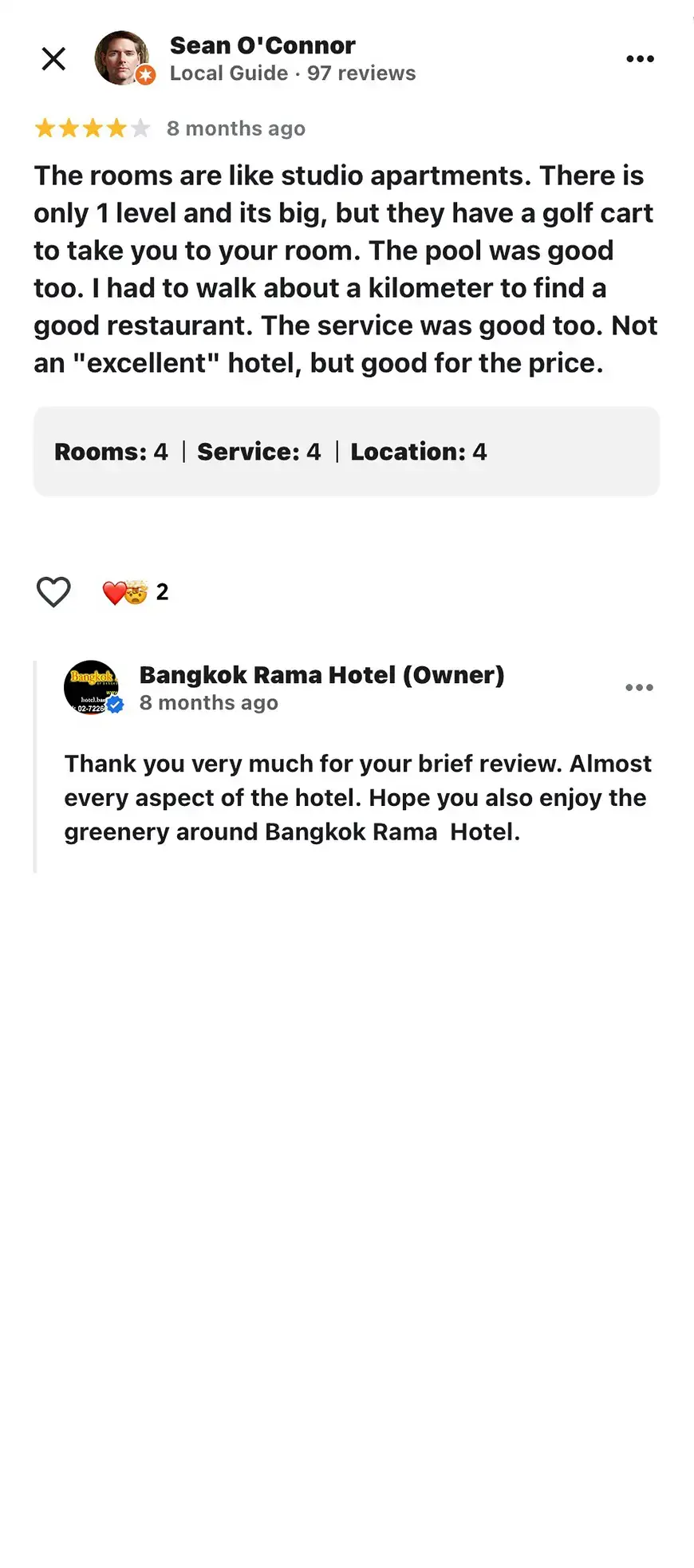Click Sean O'Connor's name
This screenshot has height=1568, width=694.
click(262, 45)
